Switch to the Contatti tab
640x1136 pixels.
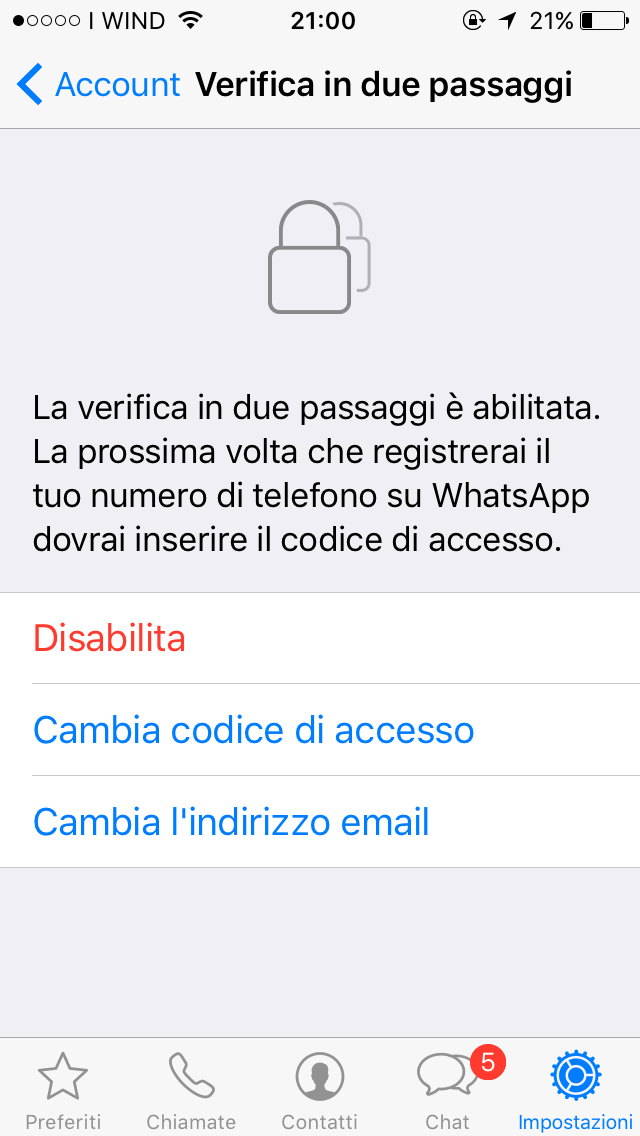click(319, 1090)
